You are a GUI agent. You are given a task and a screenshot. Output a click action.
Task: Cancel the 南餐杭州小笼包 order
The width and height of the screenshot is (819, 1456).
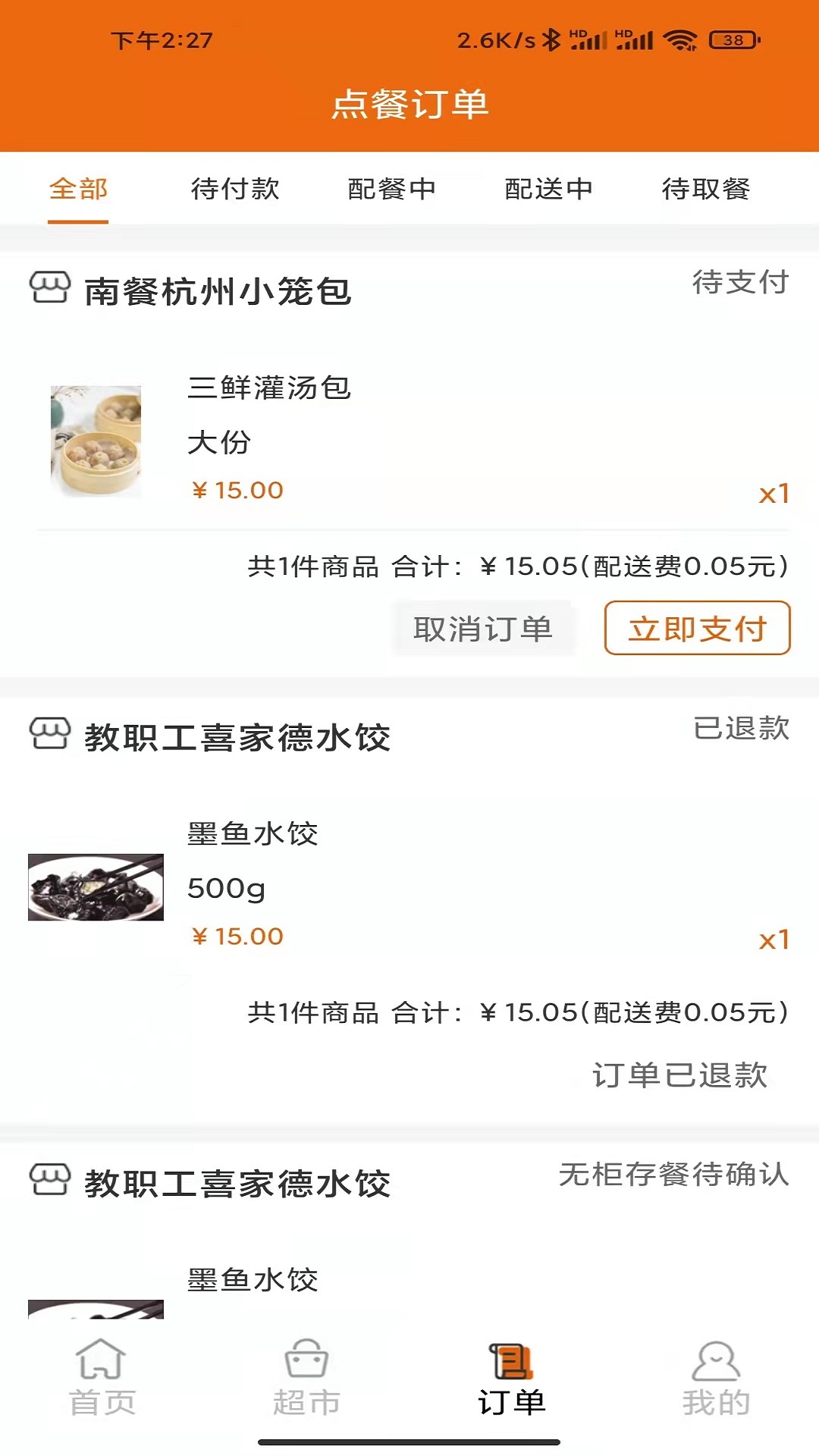point(482,629)
